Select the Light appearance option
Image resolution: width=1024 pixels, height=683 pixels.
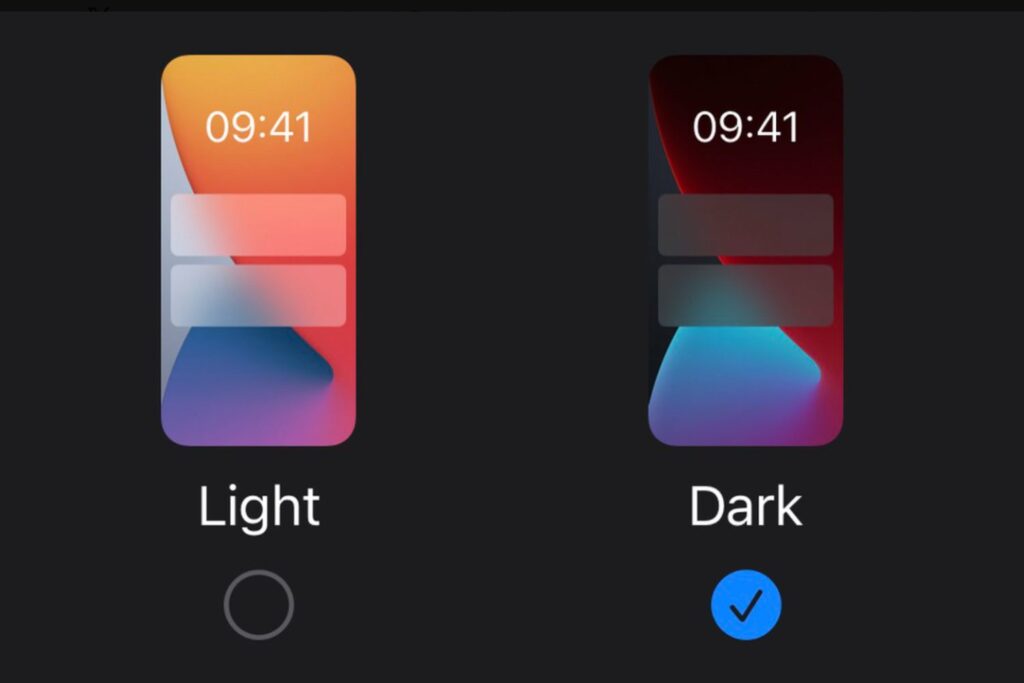pyautogui.click(x=259, y=604)
